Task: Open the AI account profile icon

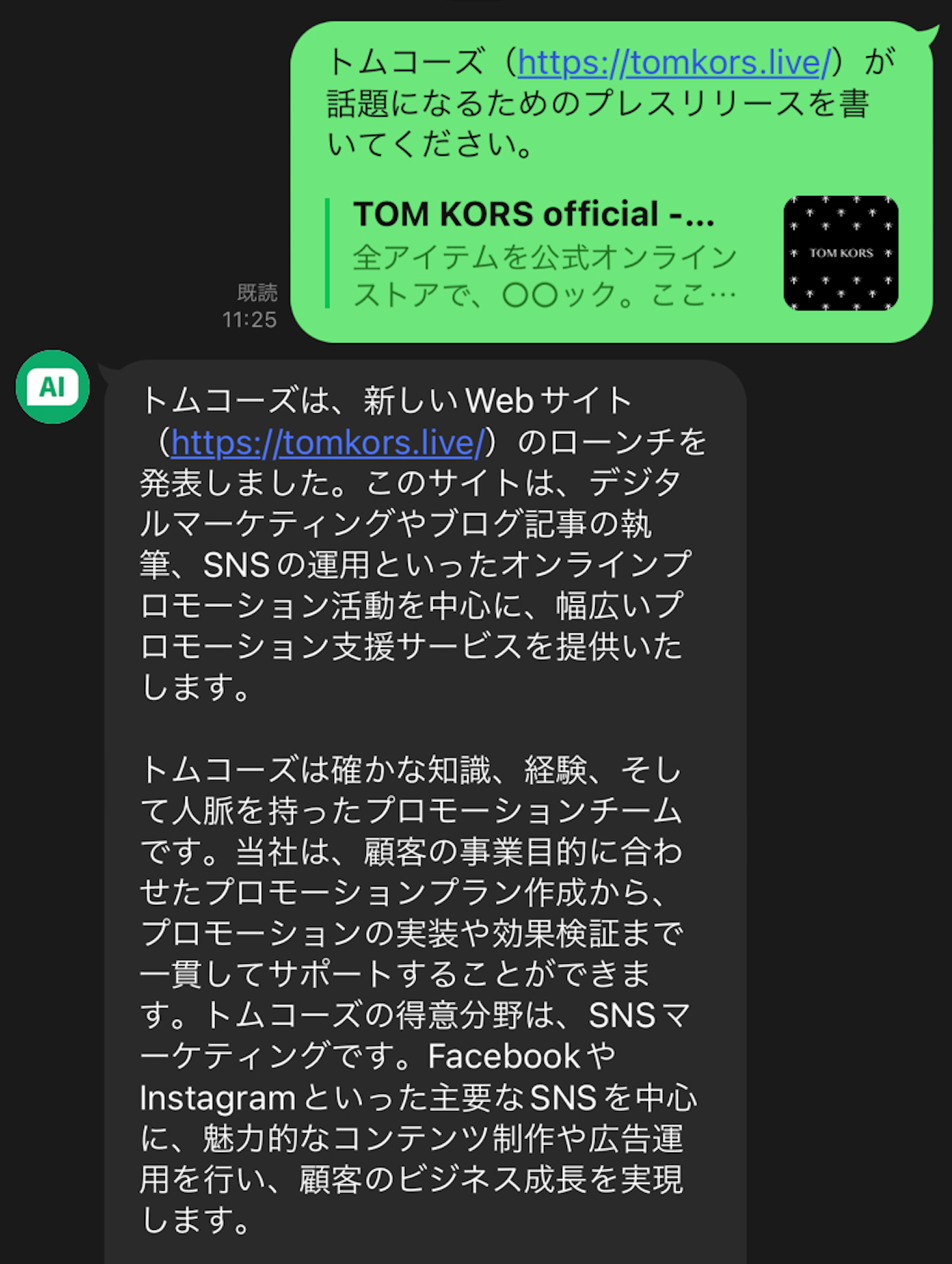Action: point(52,387)
